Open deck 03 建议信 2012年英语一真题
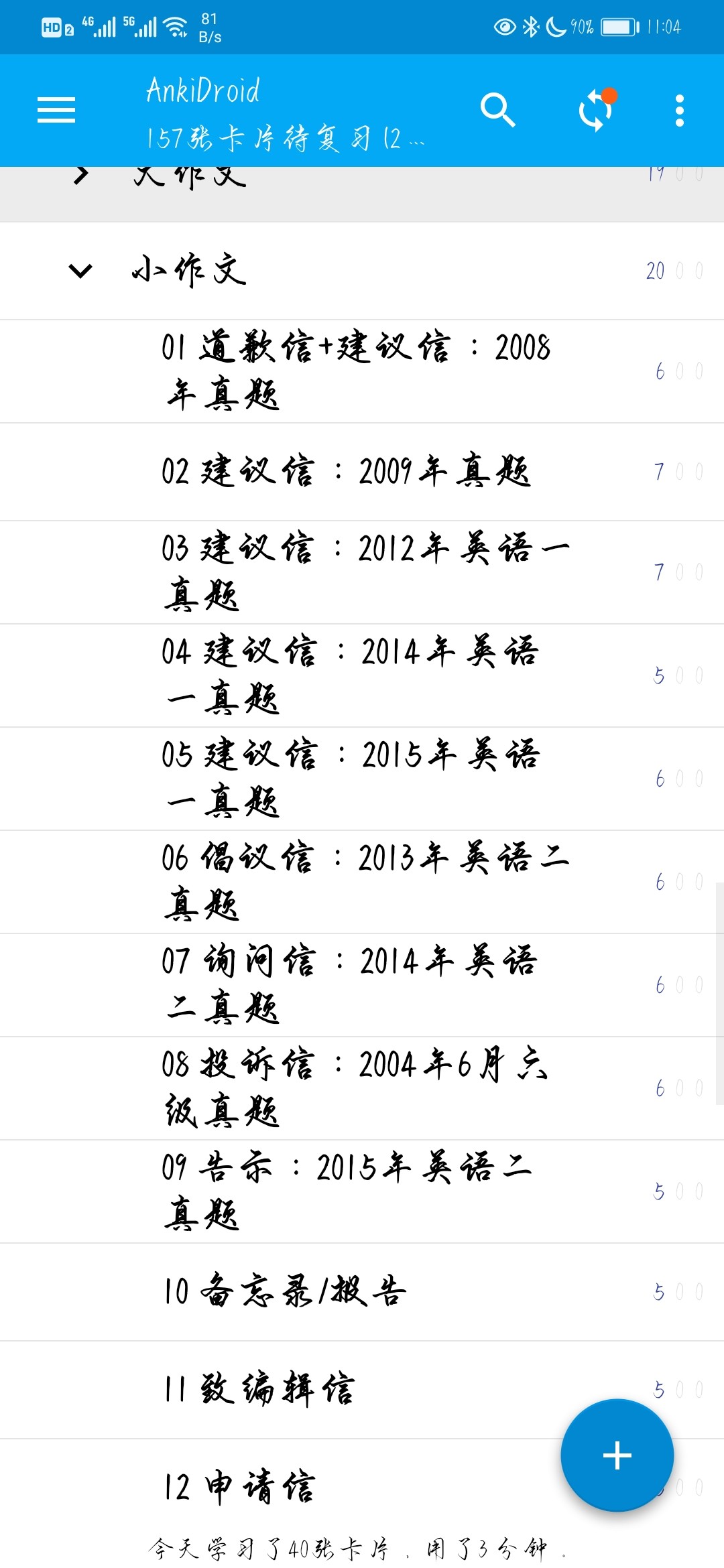The image size is (724, 1568). [x=362, y=572]
